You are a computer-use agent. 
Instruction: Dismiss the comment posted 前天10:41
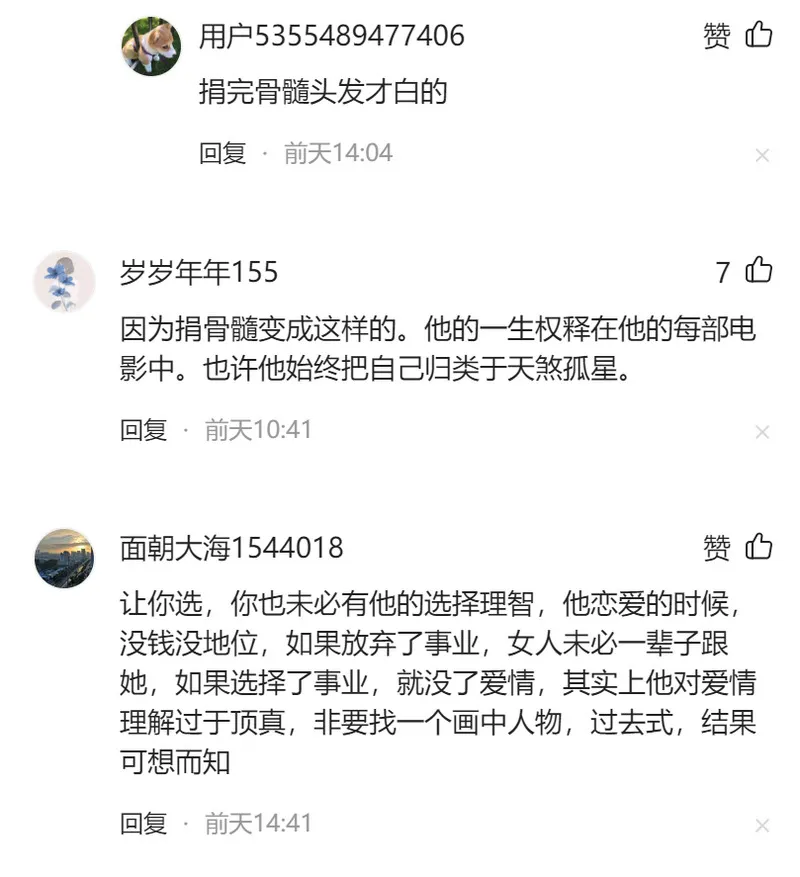pos(762,432)
